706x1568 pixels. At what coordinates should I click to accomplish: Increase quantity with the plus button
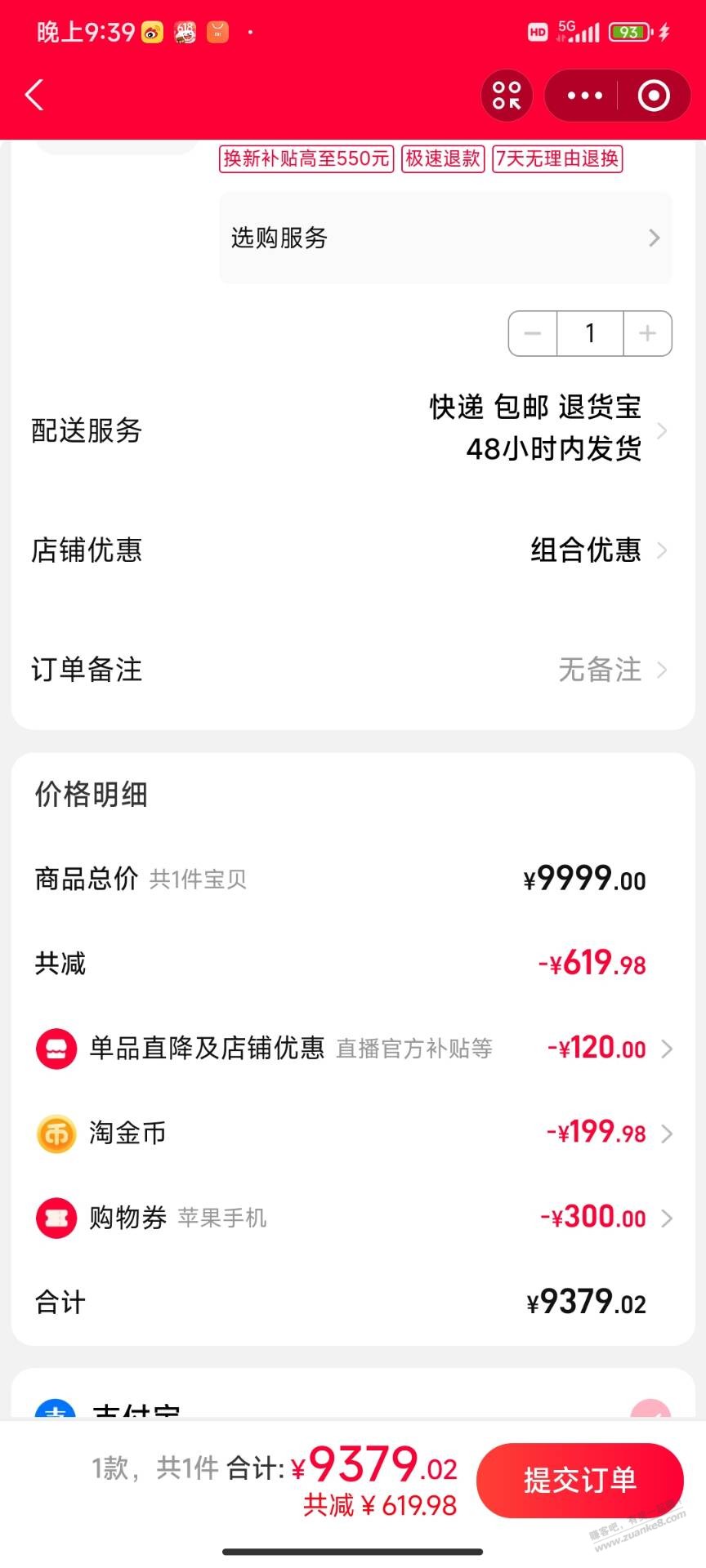[647, 333]
